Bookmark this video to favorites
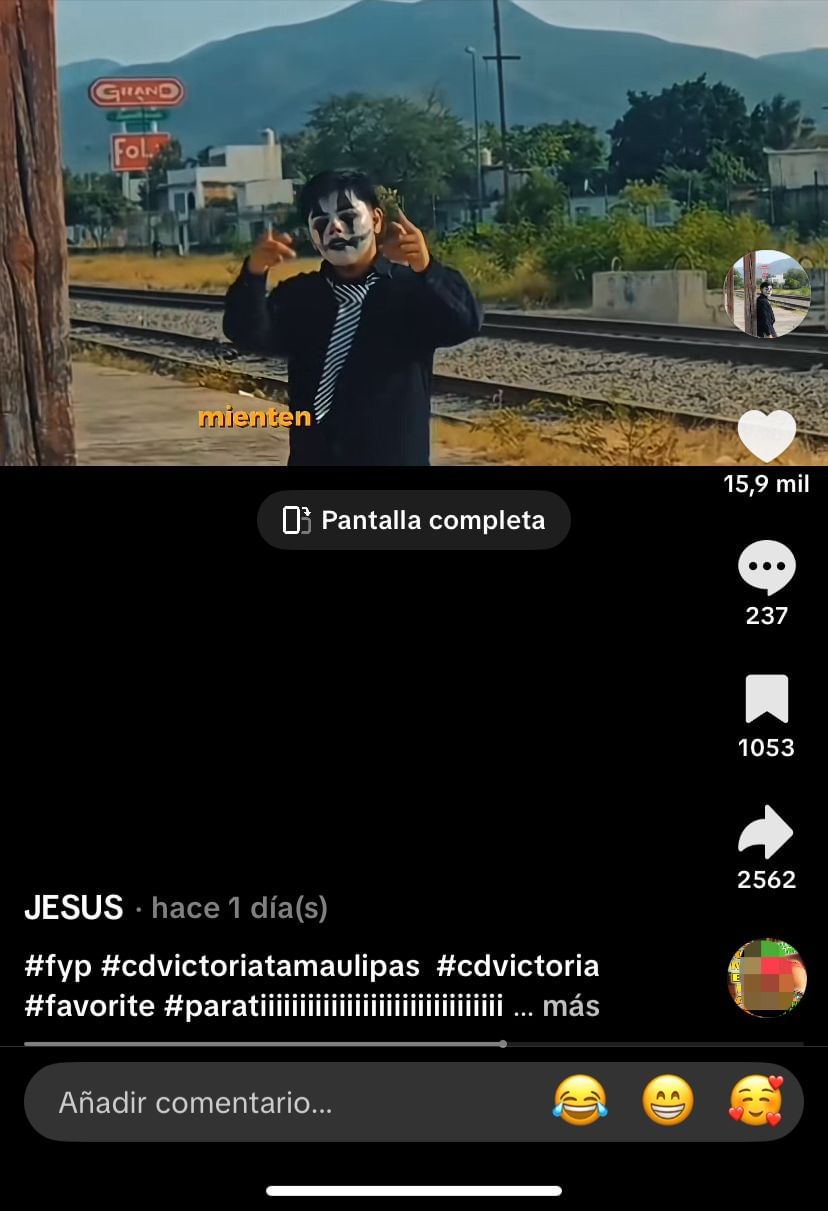The image size is (828, 1211). (x=766, y=699)
